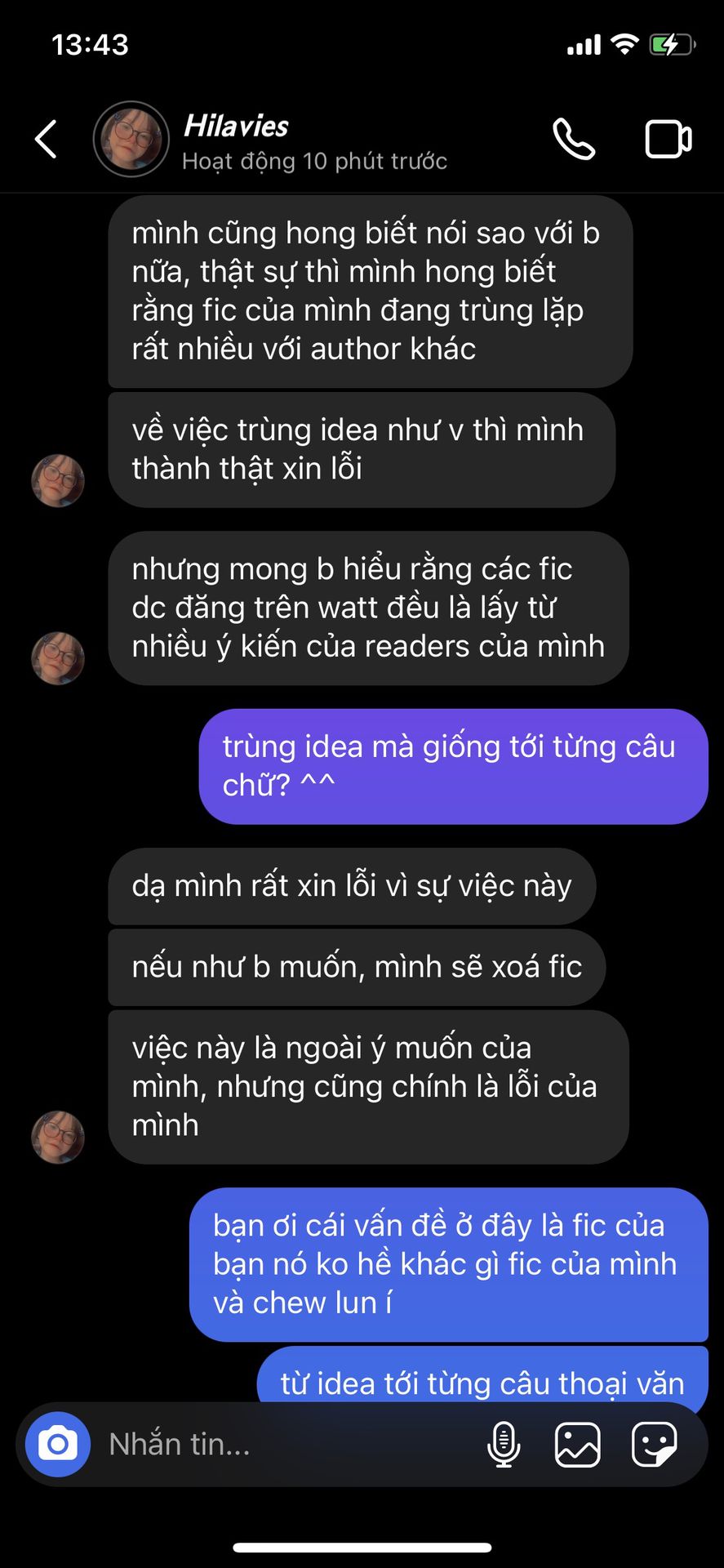
Task: Start a video call with Hilavies
Action: coord(668,139)
